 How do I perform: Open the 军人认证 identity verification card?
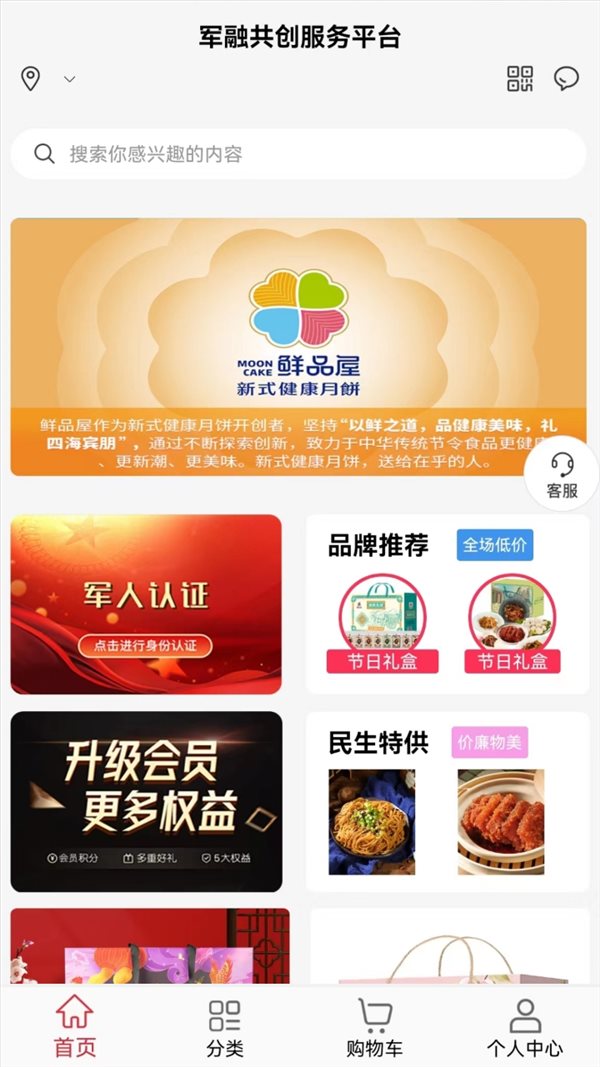pos(146,604)
